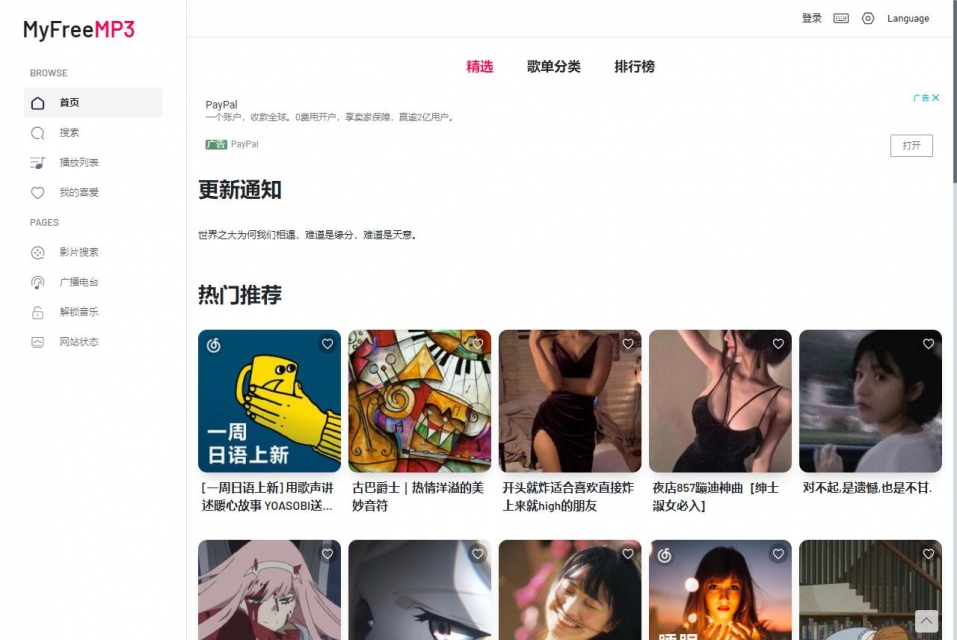The width and height of the screenshot is (957, 640).
Task: Open 播放列表 in the sidebar
Action: click(78, 163)
